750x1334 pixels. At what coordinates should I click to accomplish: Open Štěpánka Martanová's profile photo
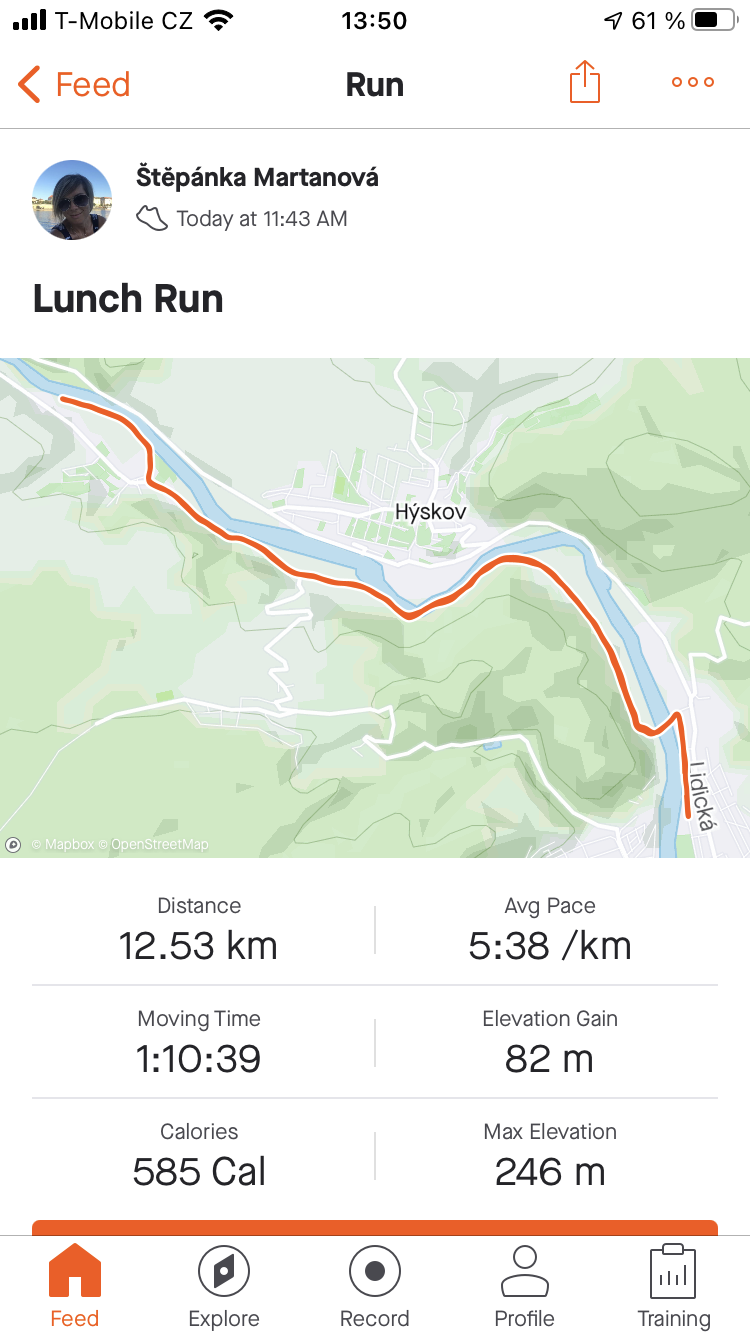[x=72, y=200]
